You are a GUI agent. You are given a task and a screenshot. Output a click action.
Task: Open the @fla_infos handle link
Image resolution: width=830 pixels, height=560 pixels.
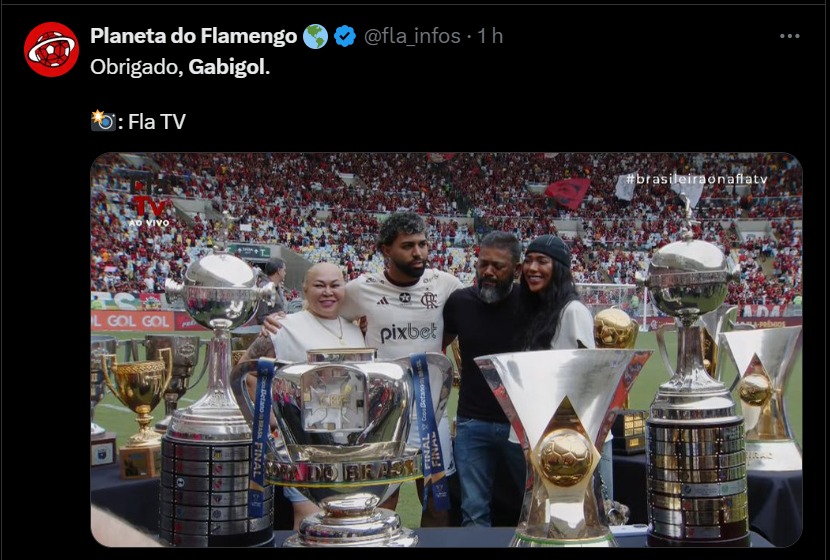(x=411, y=36)
